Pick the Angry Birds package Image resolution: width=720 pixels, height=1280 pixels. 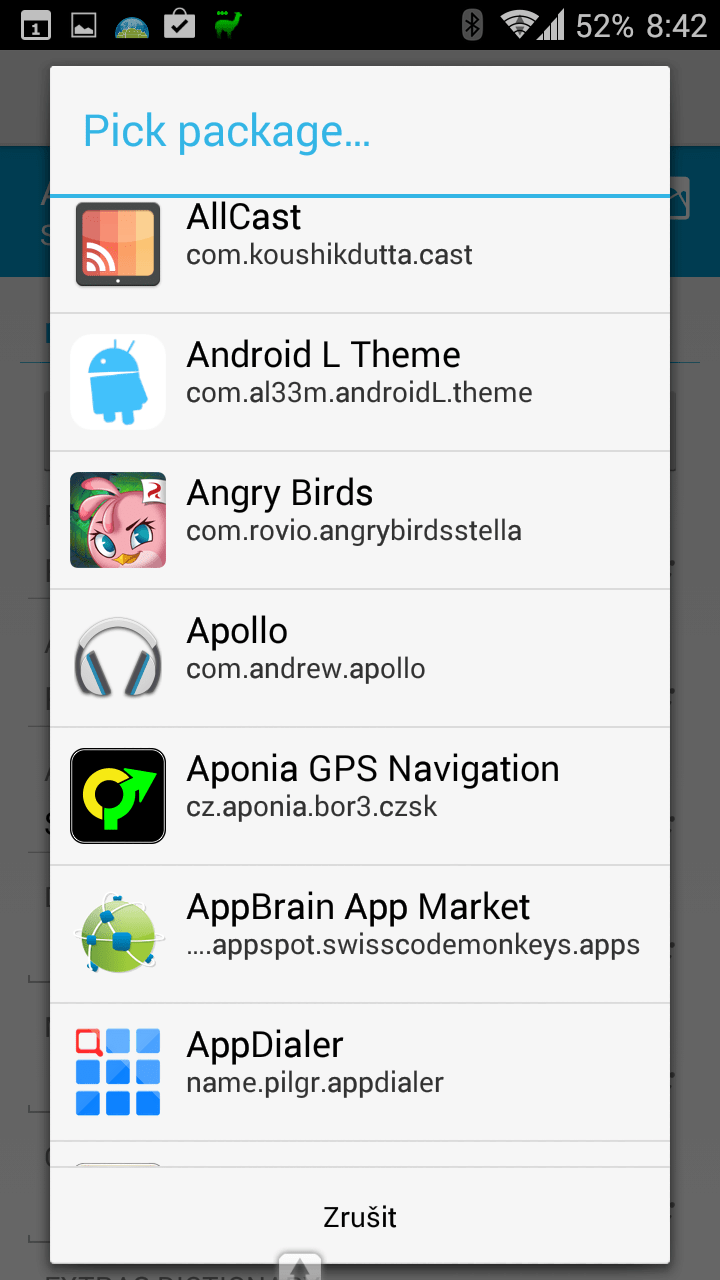click(360, 520)
